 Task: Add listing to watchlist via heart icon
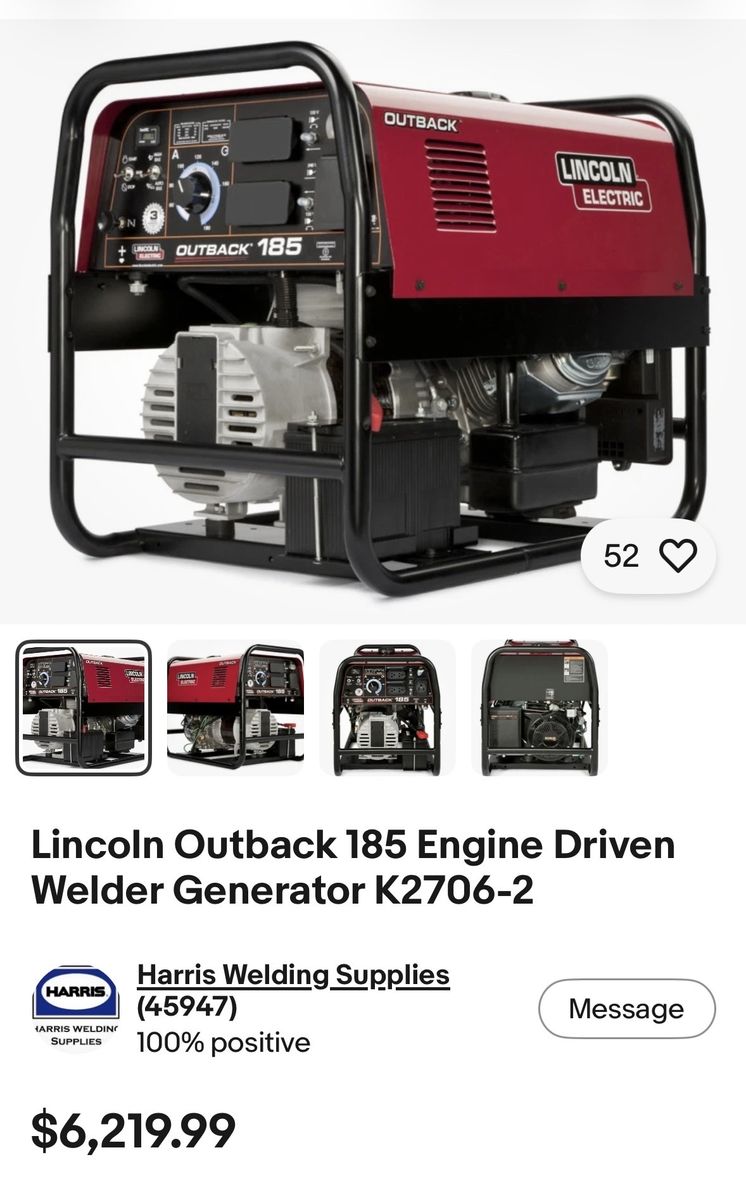(678, 556)
